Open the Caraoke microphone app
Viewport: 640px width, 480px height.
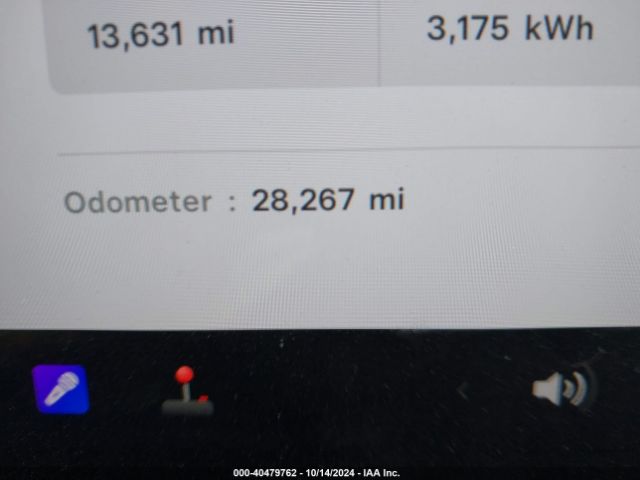click(60, 390)
